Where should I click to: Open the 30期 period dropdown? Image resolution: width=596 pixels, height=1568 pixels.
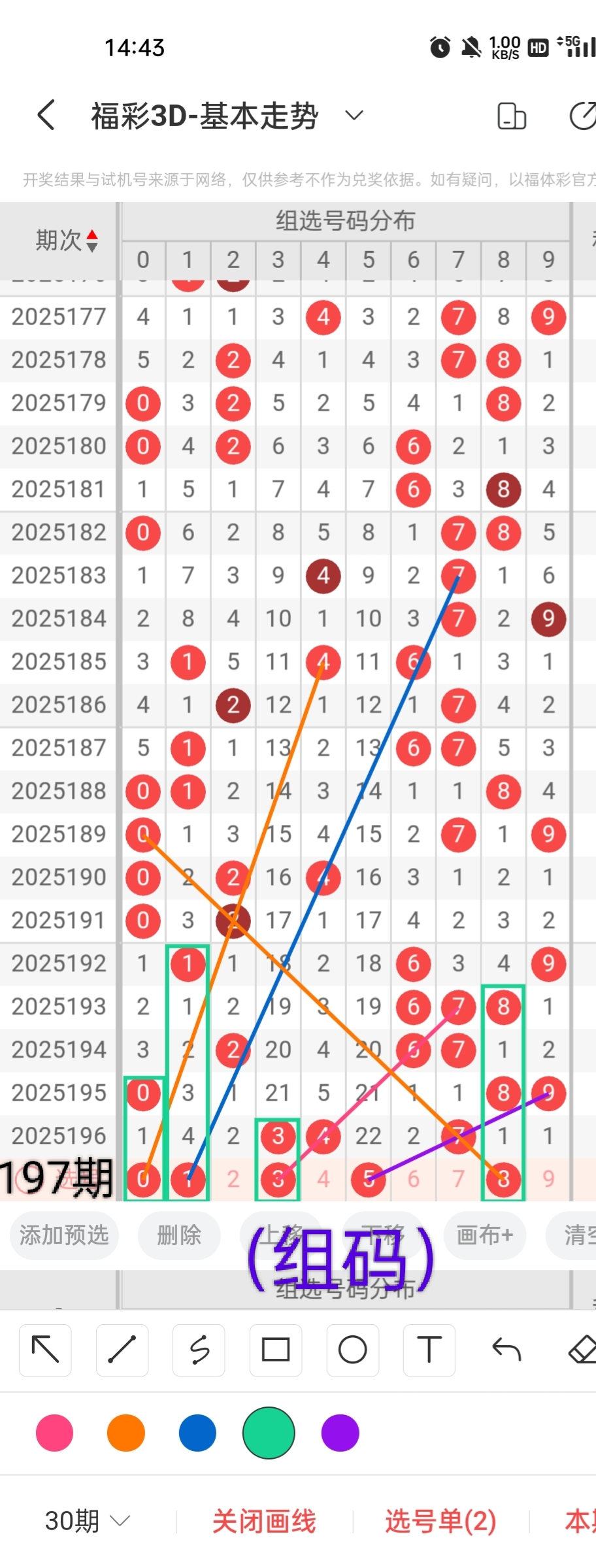point(87,1521)
